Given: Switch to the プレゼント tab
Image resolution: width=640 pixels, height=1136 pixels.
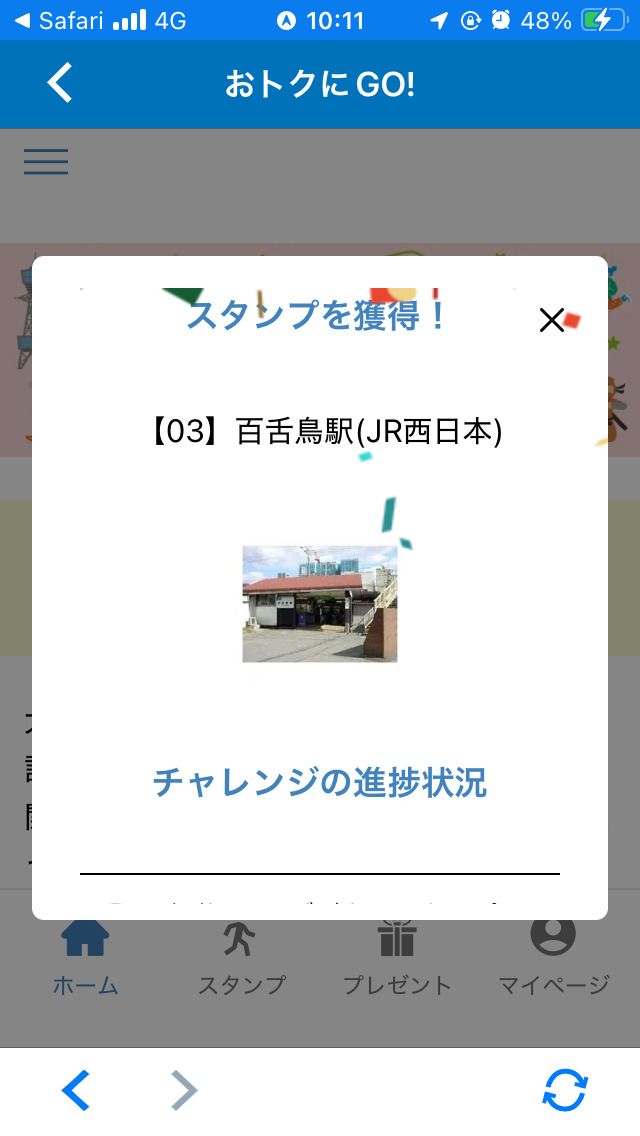Looking at the screenshot, I should pyautogui.click(x=397, y=958).
